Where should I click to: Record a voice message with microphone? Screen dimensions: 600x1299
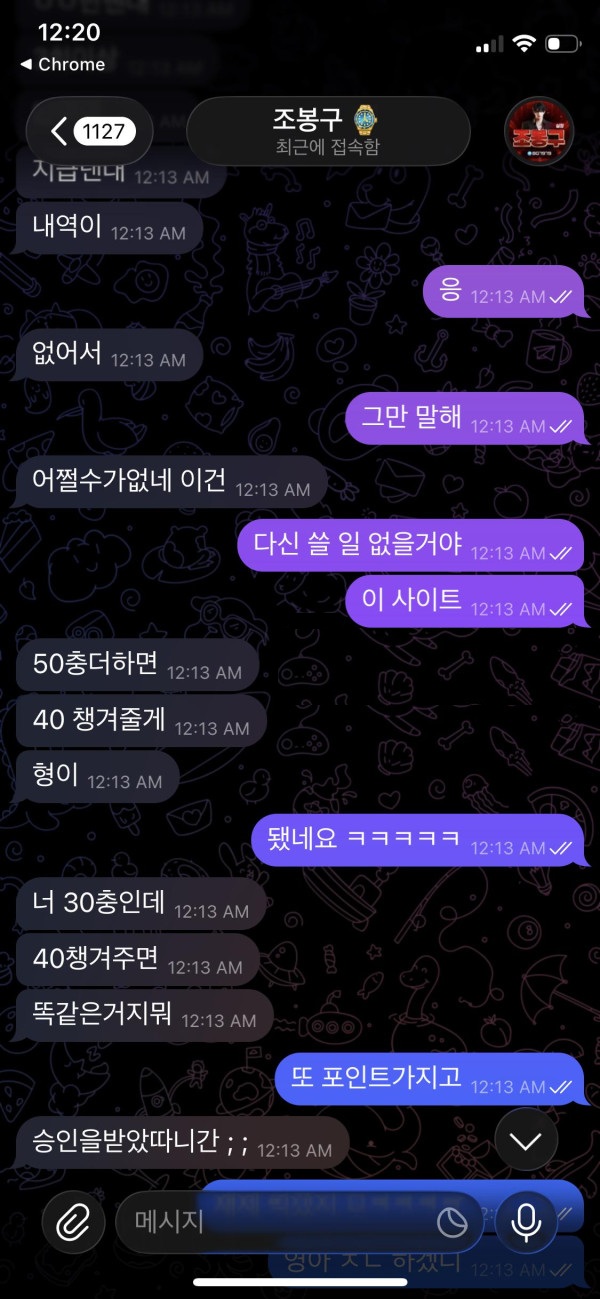pos(526,1221)
